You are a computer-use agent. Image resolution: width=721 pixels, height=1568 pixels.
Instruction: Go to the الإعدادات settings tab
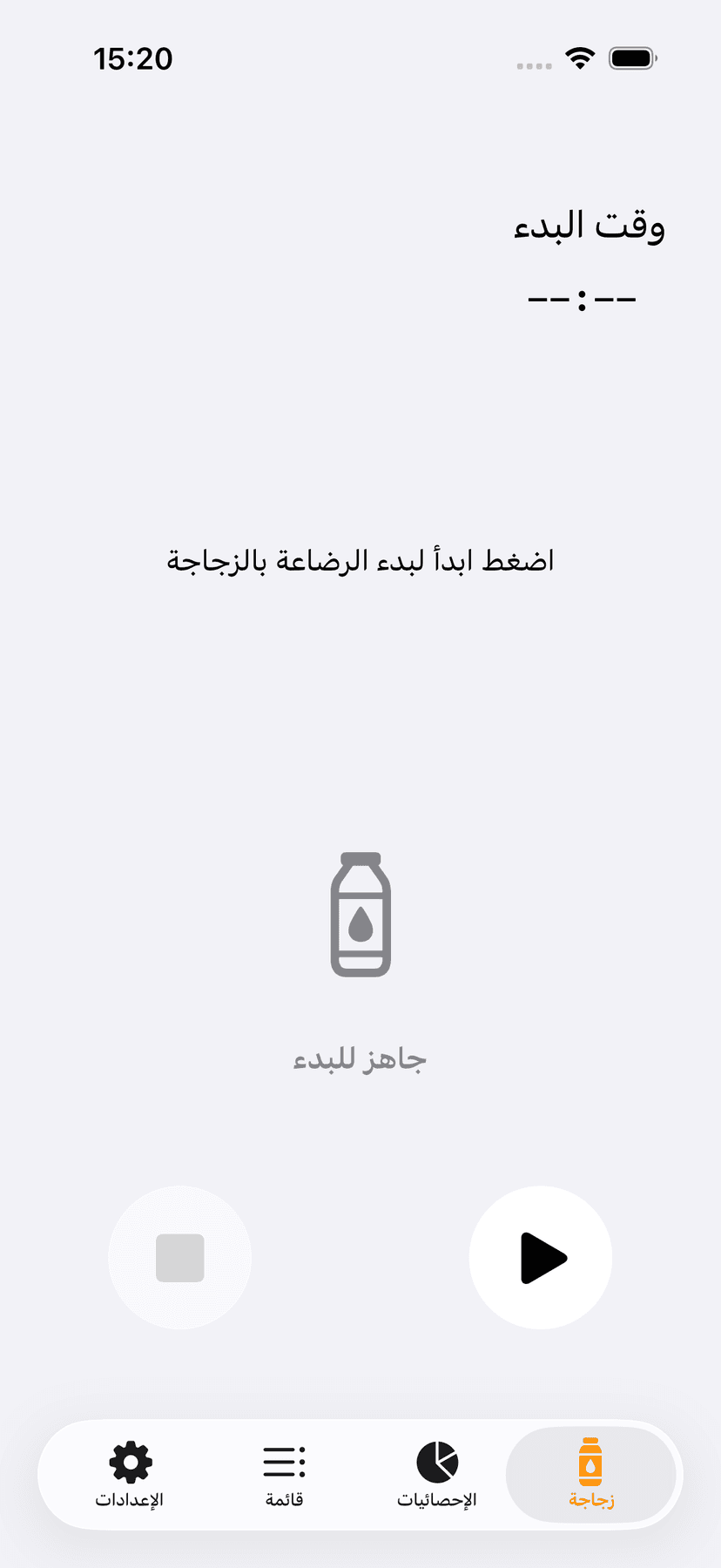point(130,1474)
